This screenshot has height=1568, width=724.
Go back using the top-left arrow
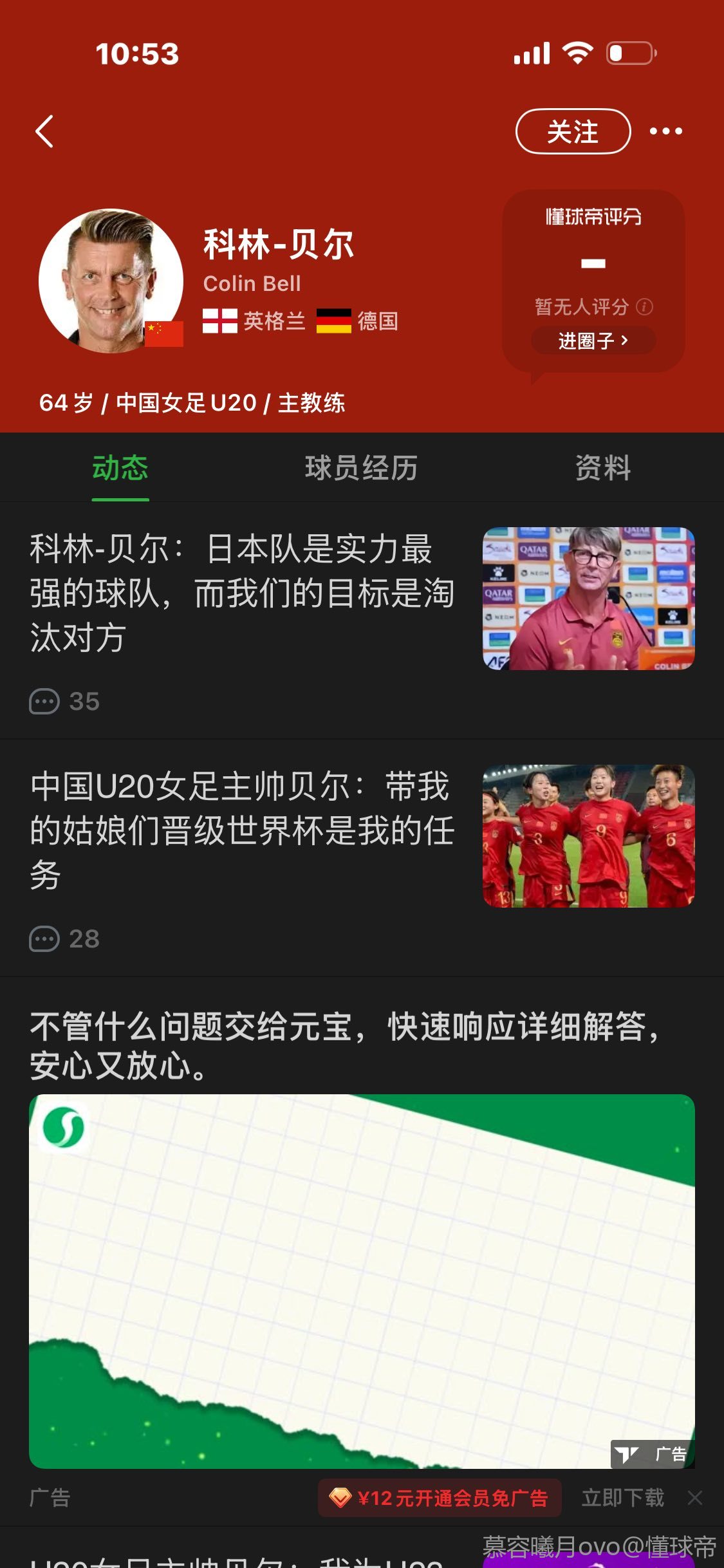click(44, 132)
